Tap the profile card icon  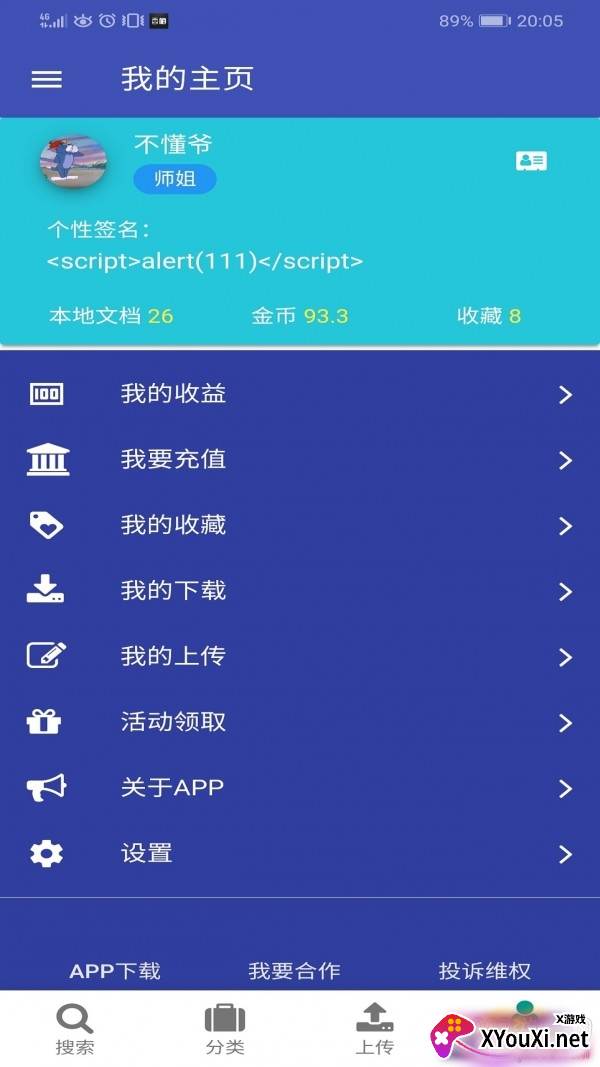tap(531, 161)
